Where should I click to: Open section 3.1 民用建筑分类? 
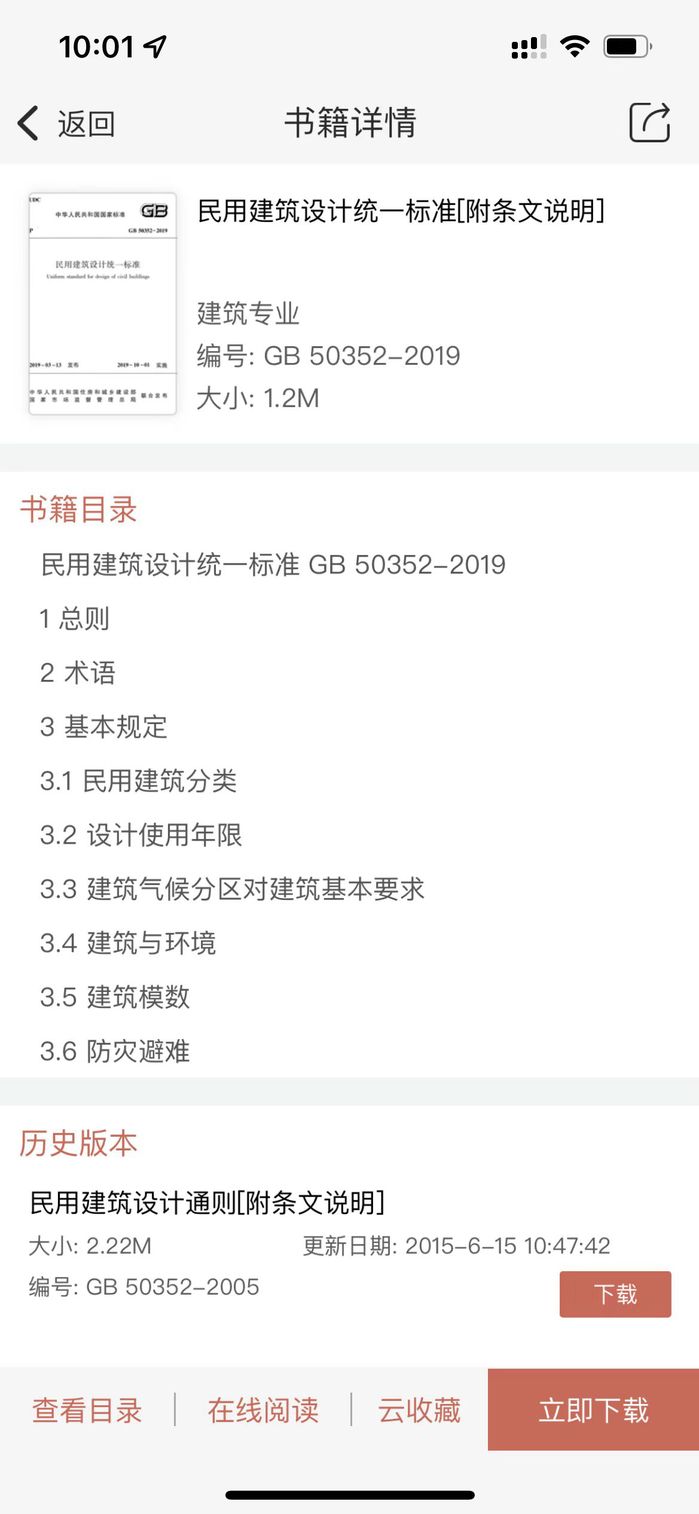(138, 781)
